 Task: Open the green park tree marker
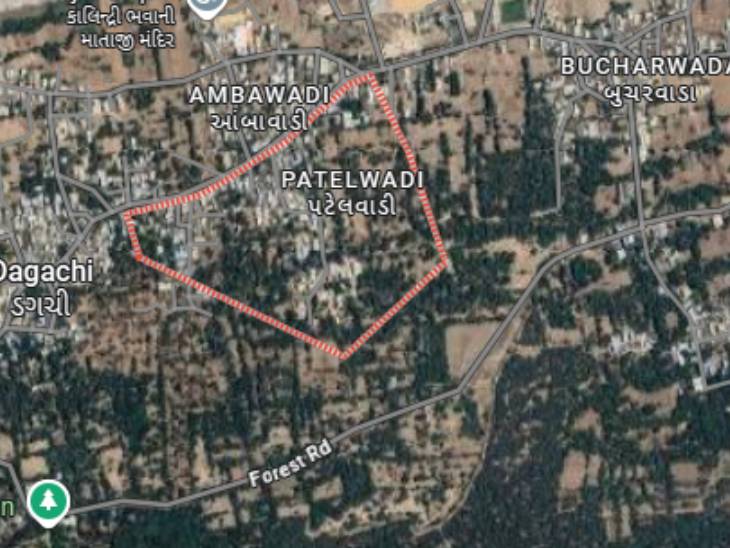tap(48, 503)
